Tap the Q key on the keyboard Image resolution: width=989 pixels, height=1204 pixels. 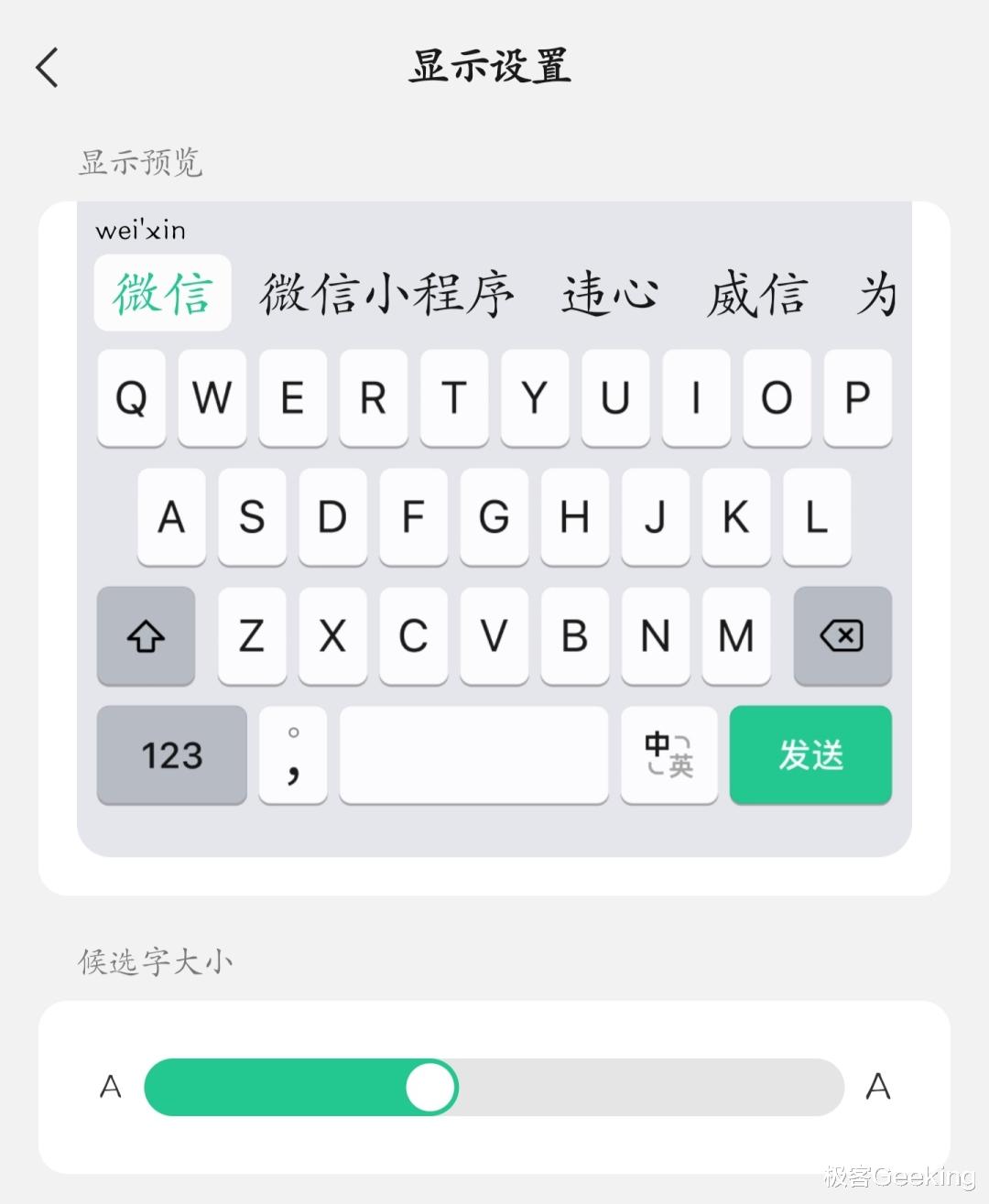click(131, 397)
